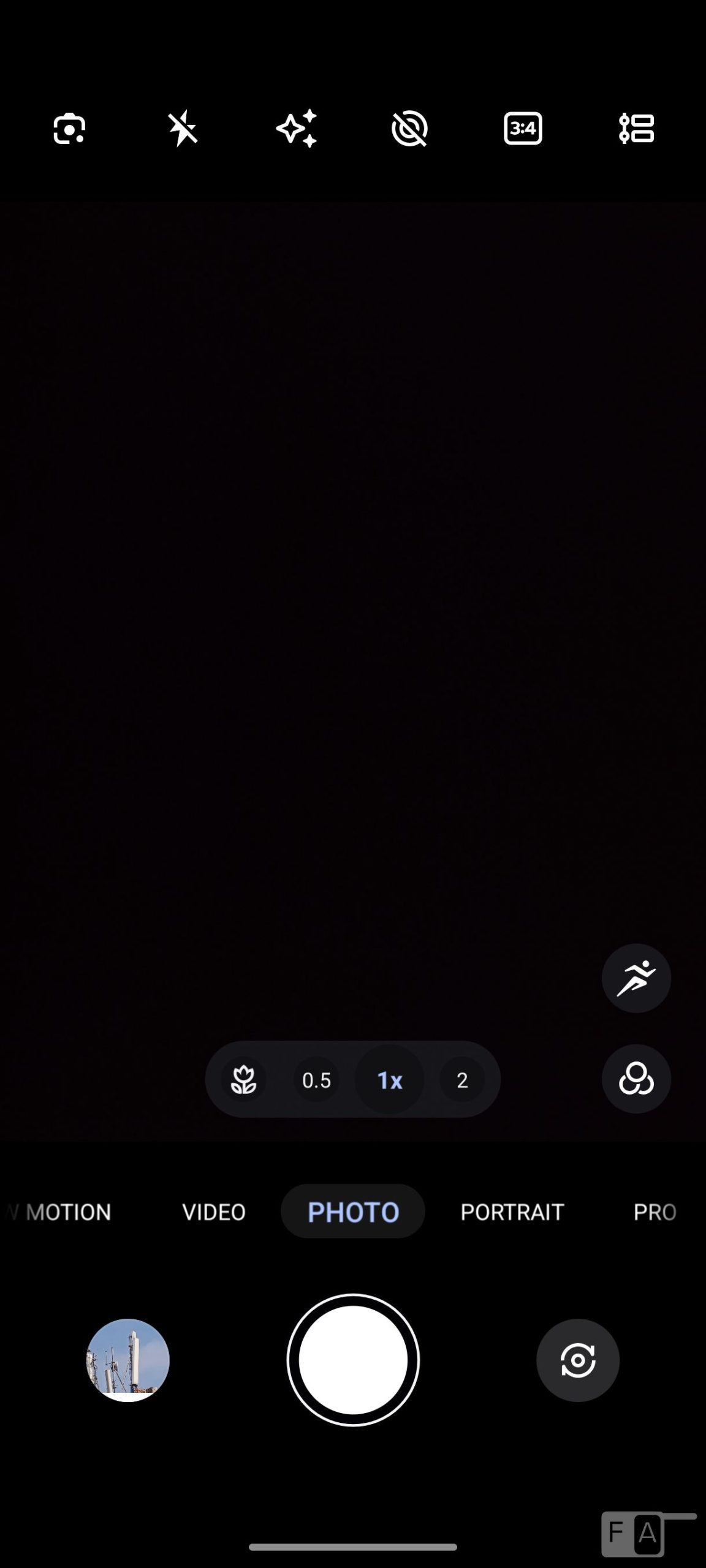Screen dimensions: 706x1568
Task: Open camera settings menu icon
Action: point(636,129)
